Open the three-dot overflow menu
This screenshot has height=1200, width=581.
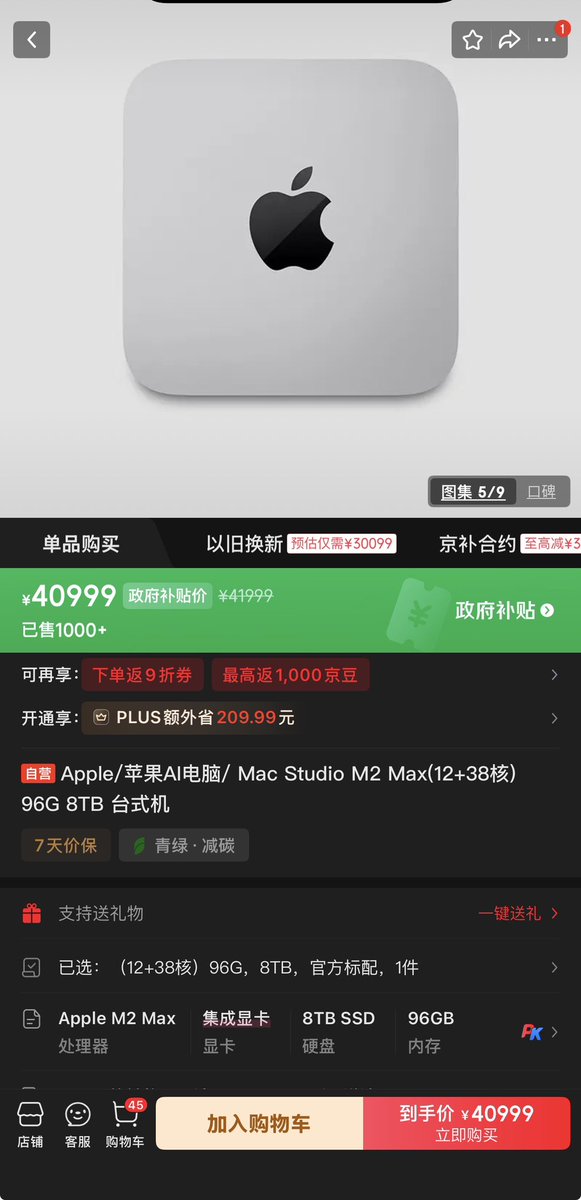tap(546, 40)
